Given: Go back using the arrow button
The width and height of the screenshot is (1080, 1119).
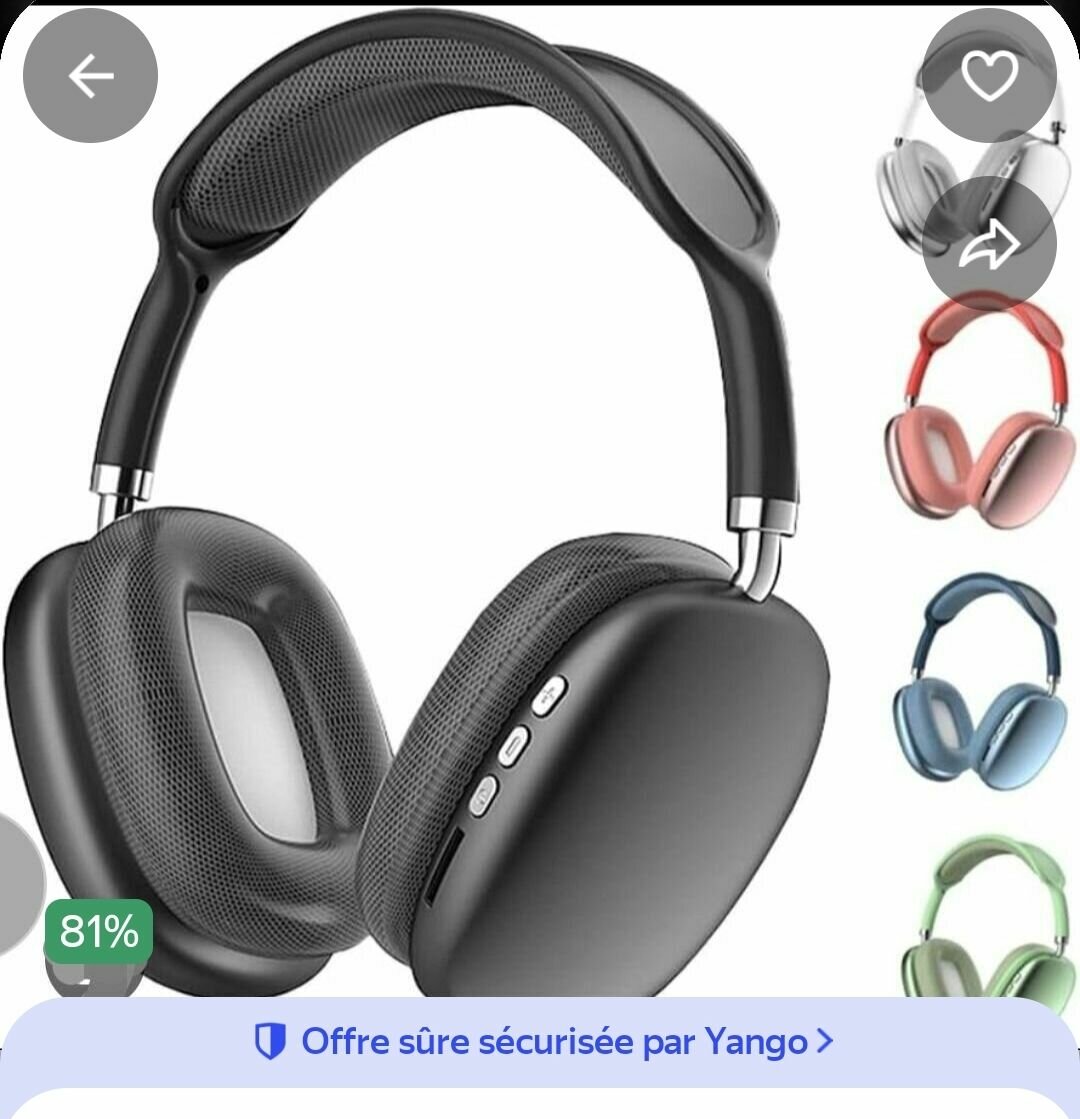Looking at the screenshot, I should click(x=90, y=76).
